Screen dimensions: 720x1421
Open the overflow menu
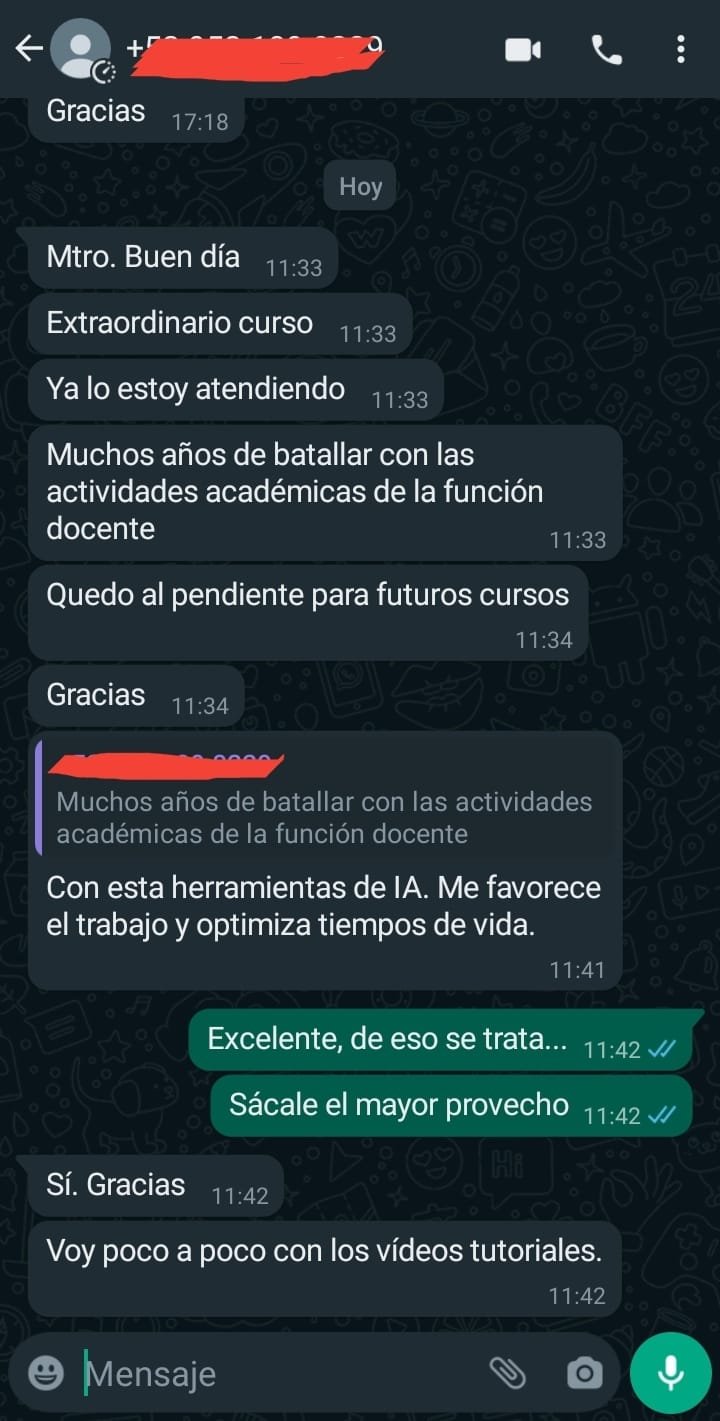tap(680, 49)
